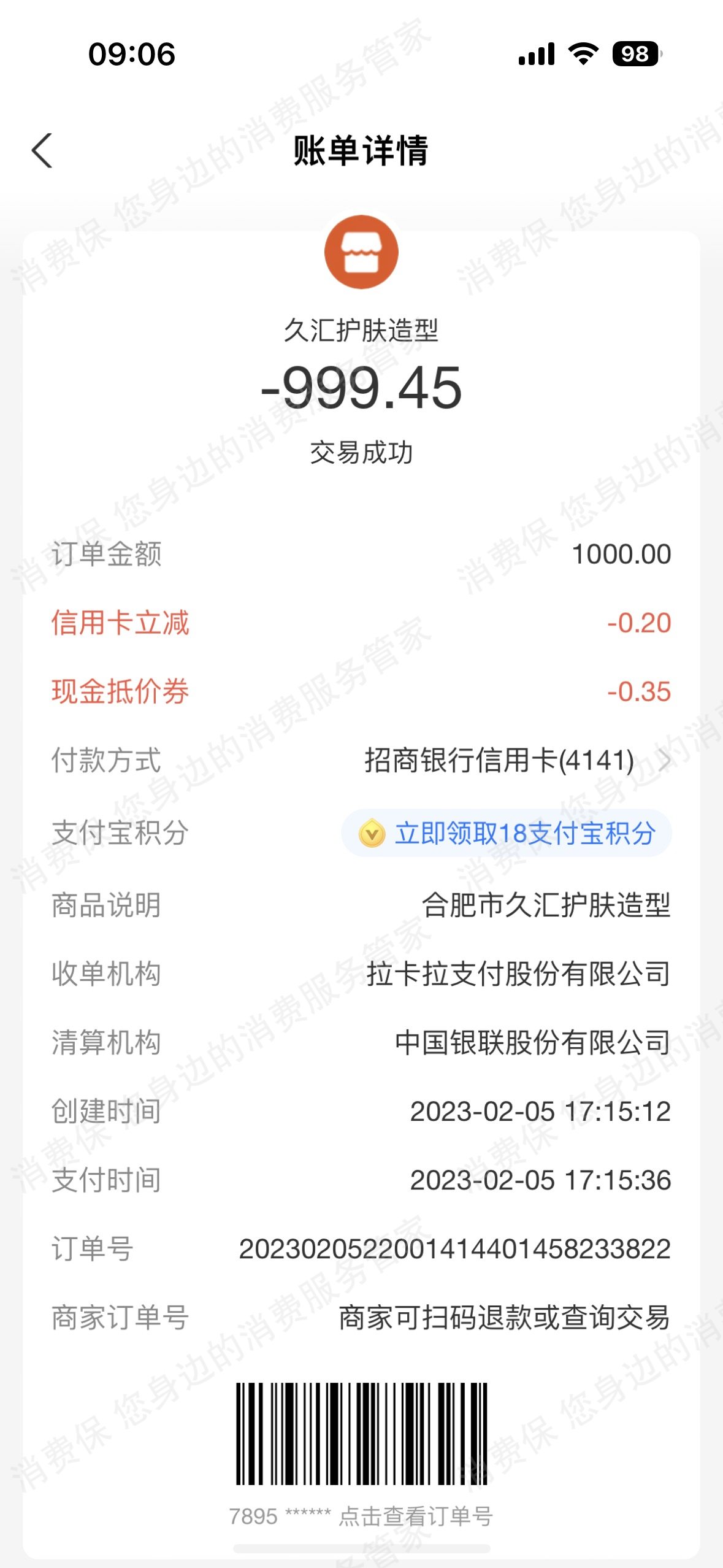Open the 付款方式 招商银行信用卡(4141) row
The height and width of the screenshot is (1568, 723).
coord(361,761)
